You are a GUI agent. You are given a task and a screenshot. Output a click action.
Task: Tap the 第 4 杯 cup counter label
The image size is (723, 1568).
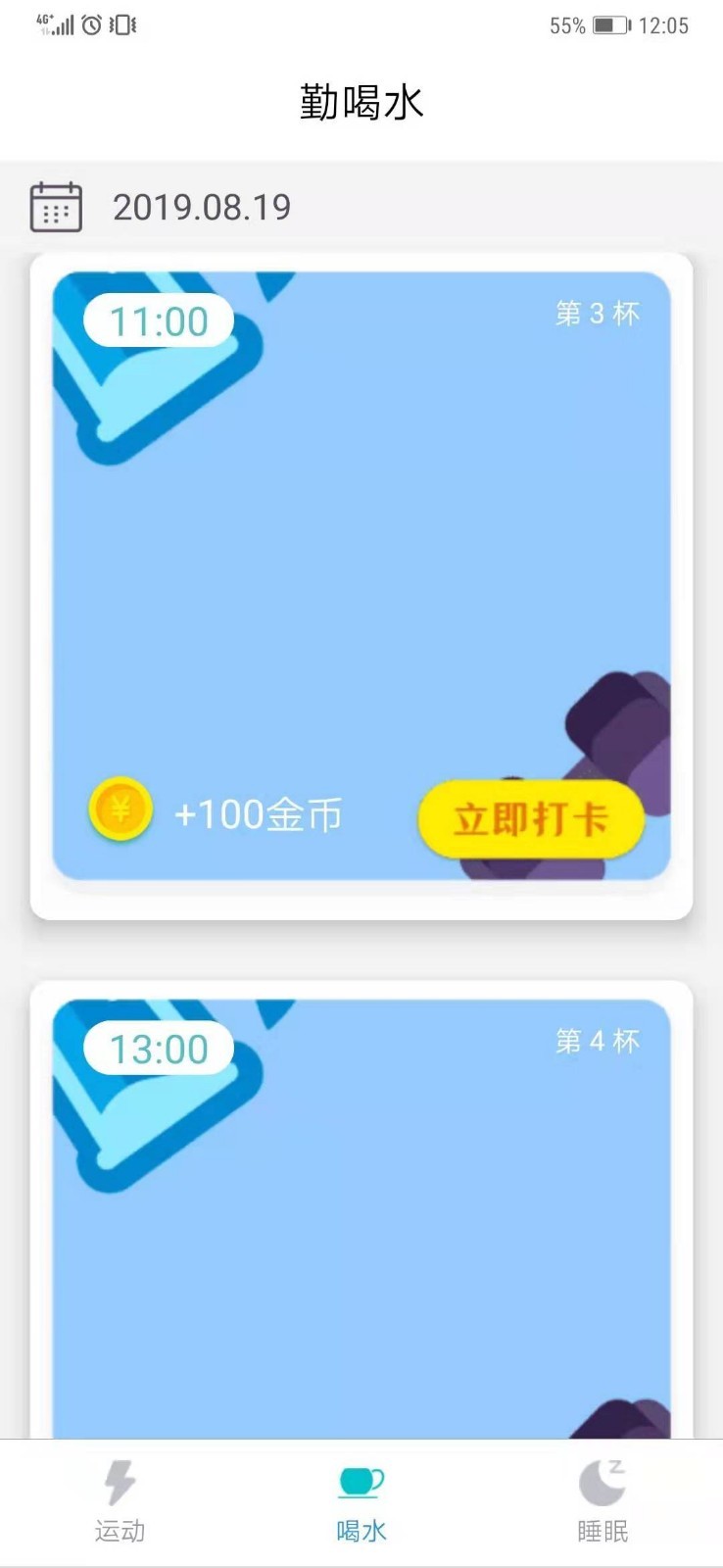pyautogui.click(x=597, y=1041)
